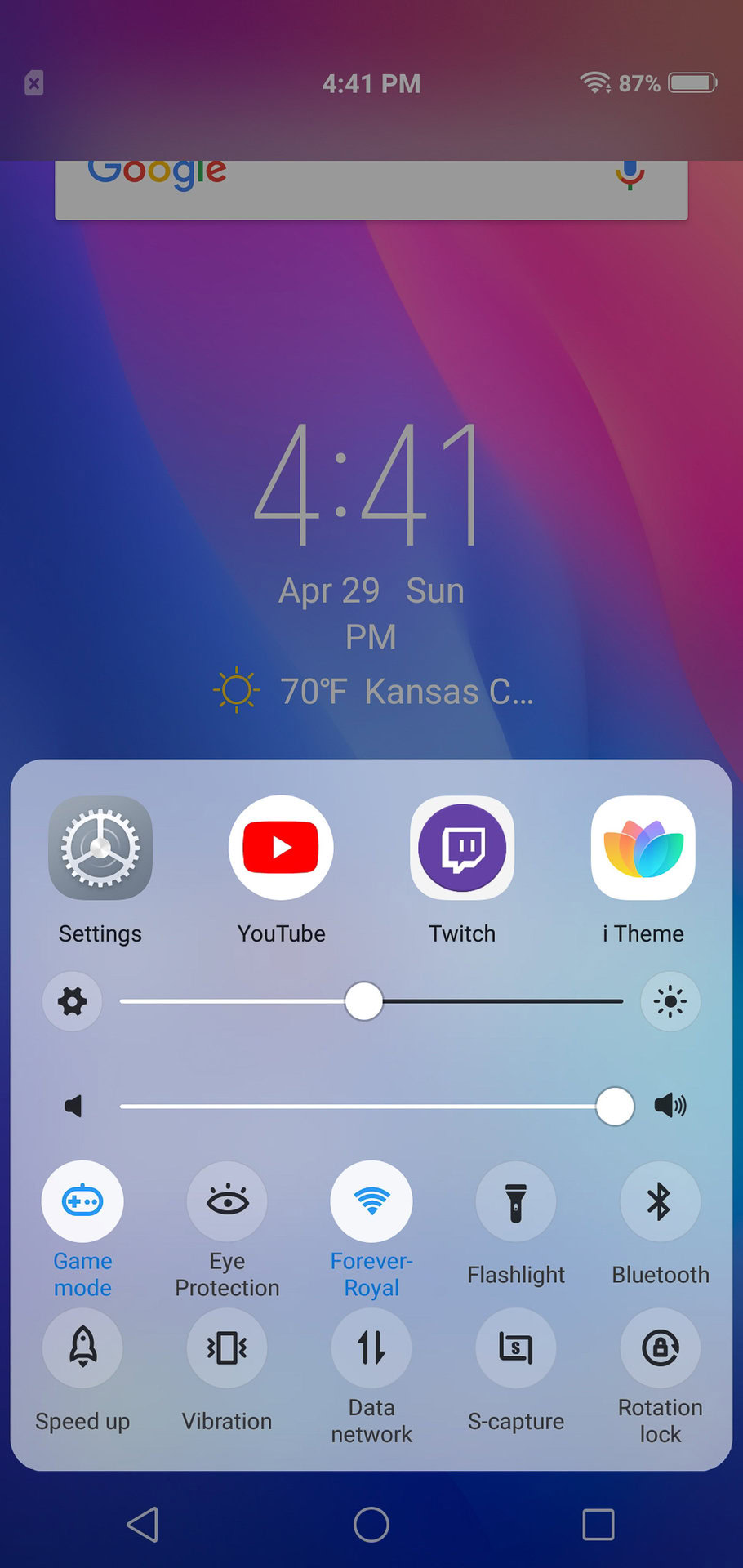
Task: Turn on Data network
Action: pyautogui.click(x=371, y=1348)
